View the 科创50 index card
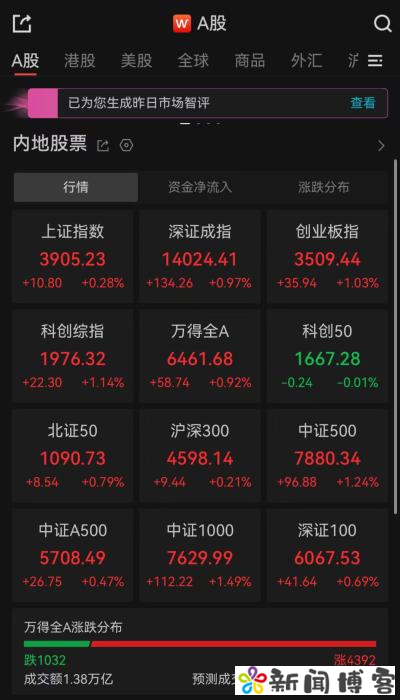This screenshot has height=700, width=400. coord(327,356)
